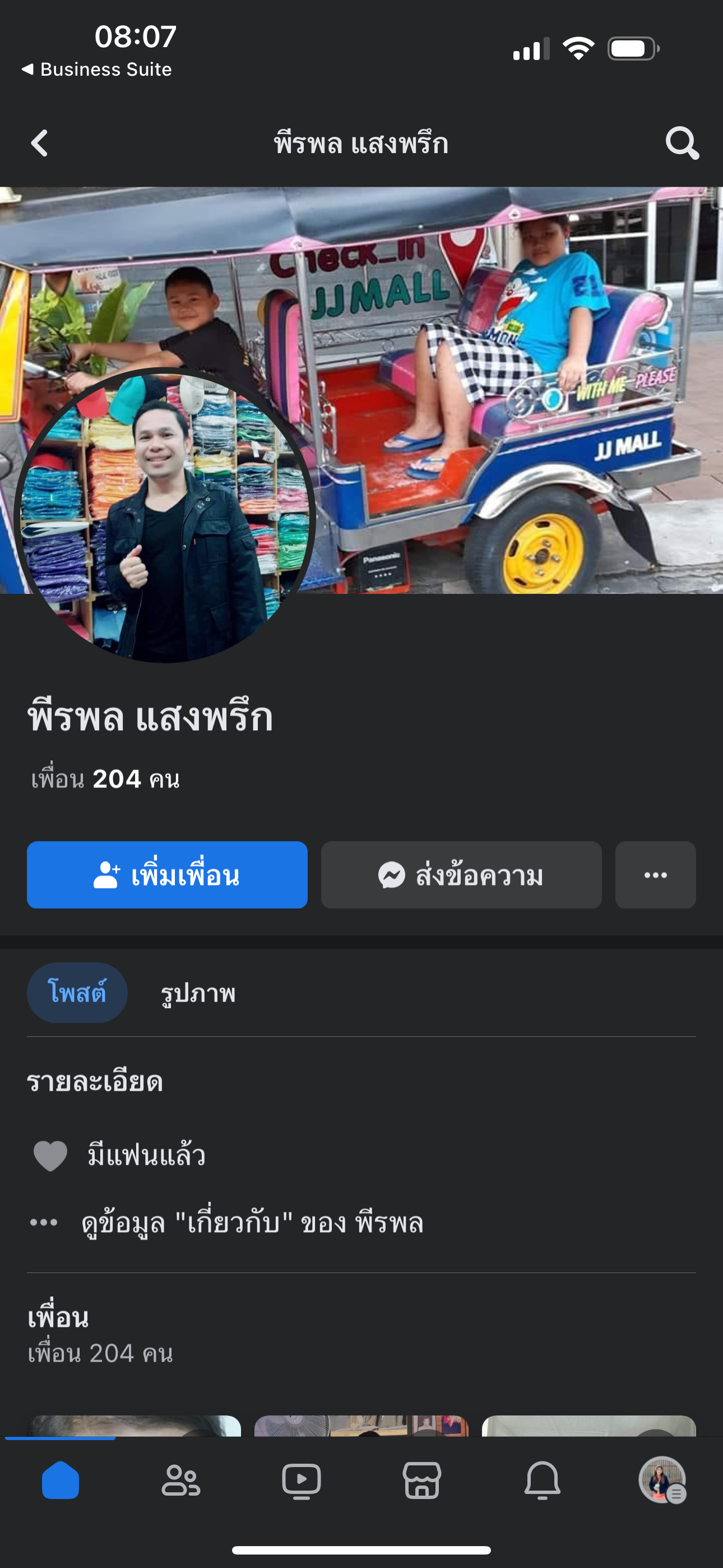Viewport: 723px width, 1568px height.
Task: Switch to the รูปภาพ tab
Action: pos(198,993)
